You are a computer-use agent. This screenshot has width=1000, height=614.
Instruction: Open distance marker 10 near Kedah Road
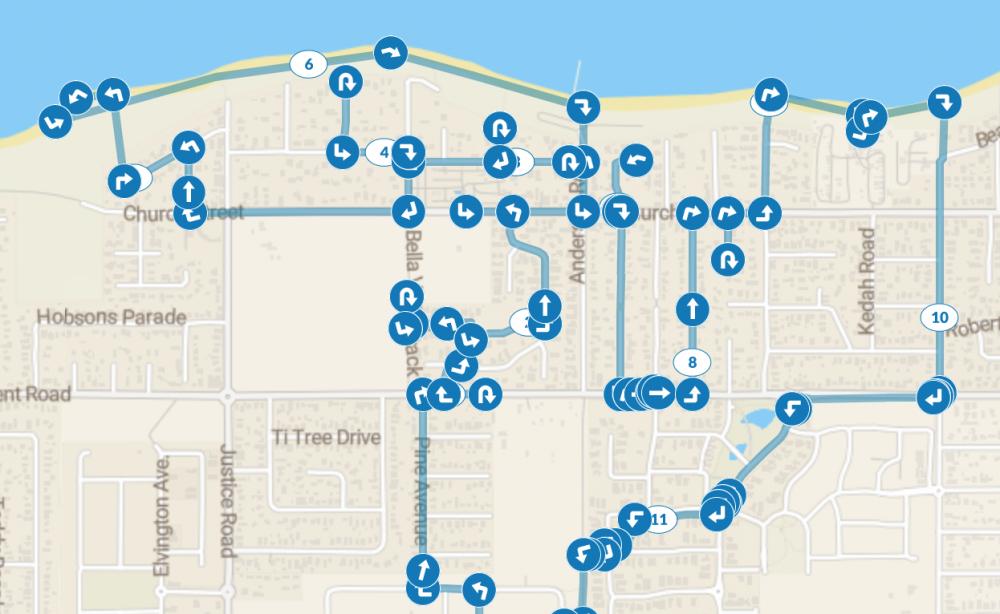click(939, 318)
